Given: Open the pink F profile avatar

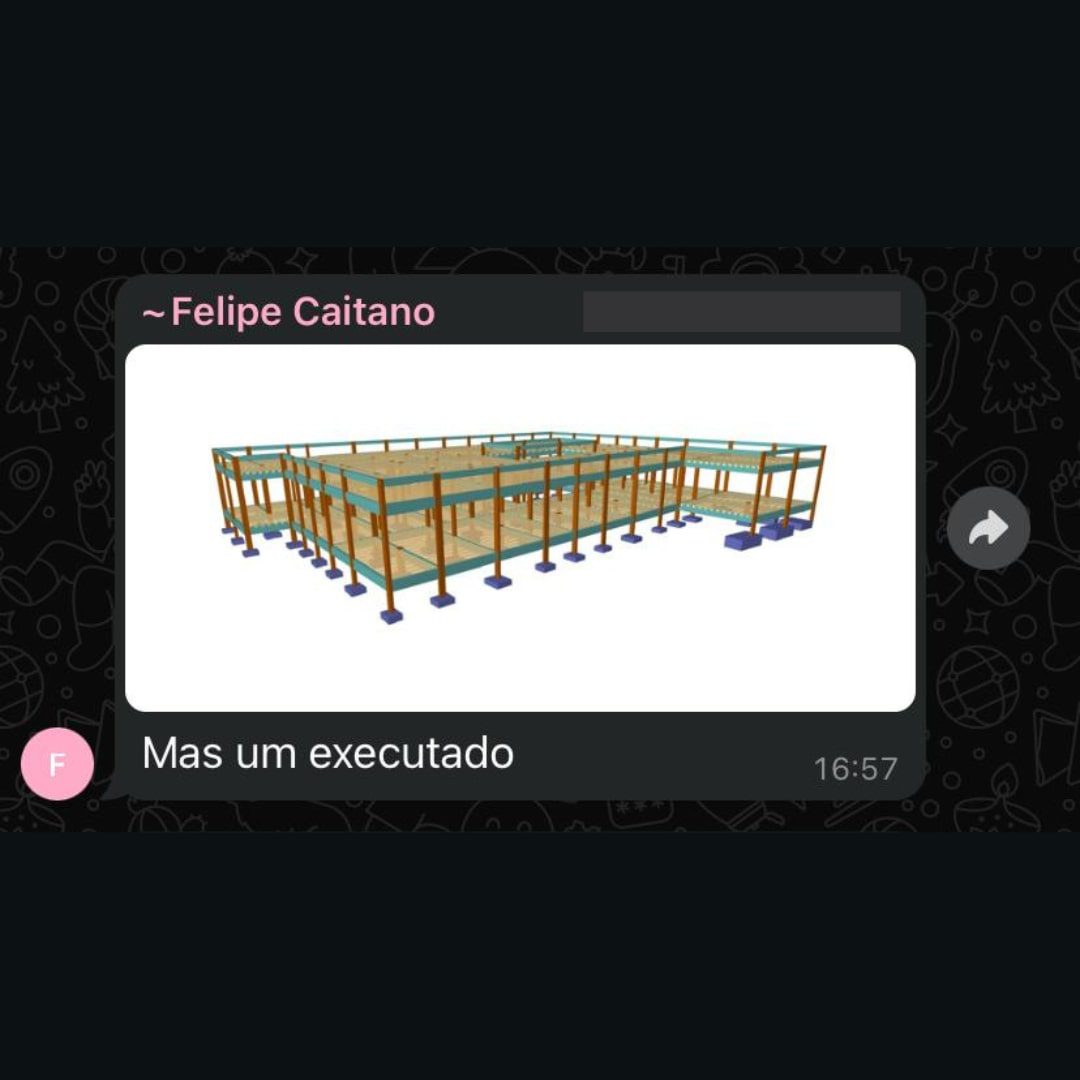Looking at the screenshot, I should pyautogui.click(x=57, y=765).
